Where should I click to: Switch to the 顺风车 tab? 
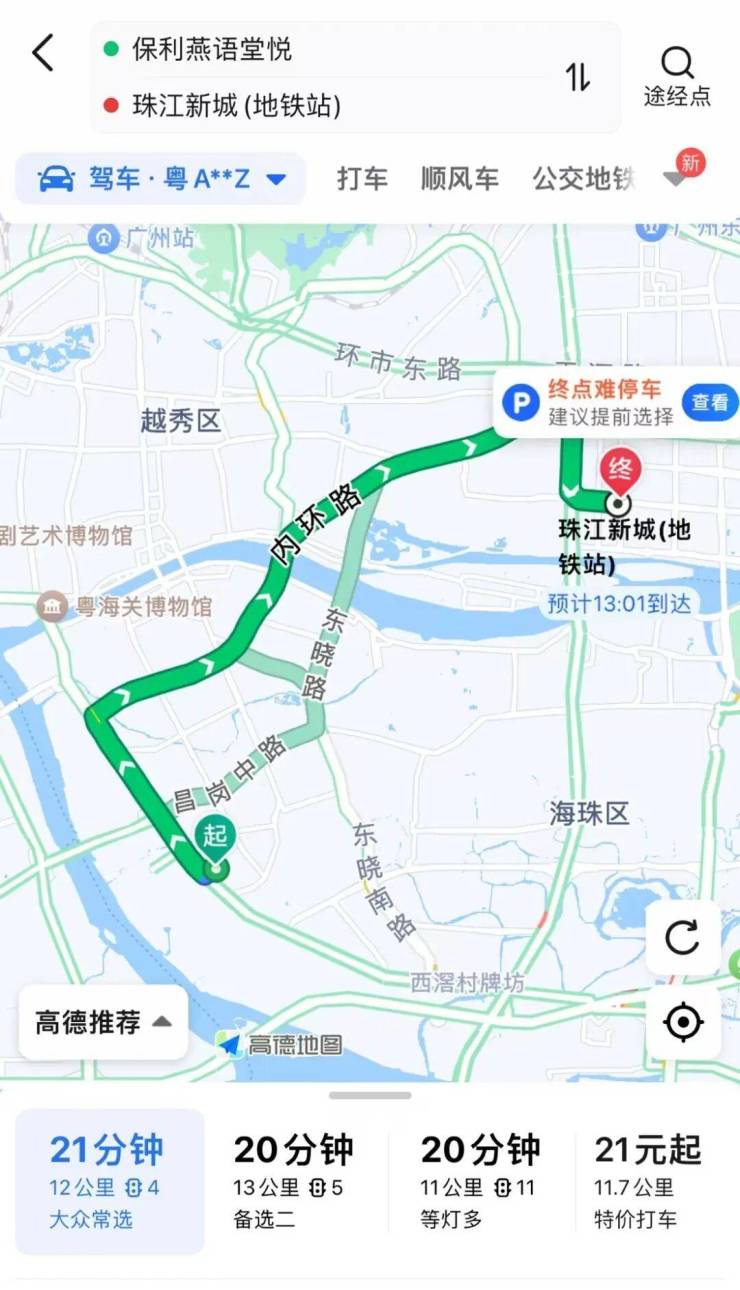click(x=460, y=180)
